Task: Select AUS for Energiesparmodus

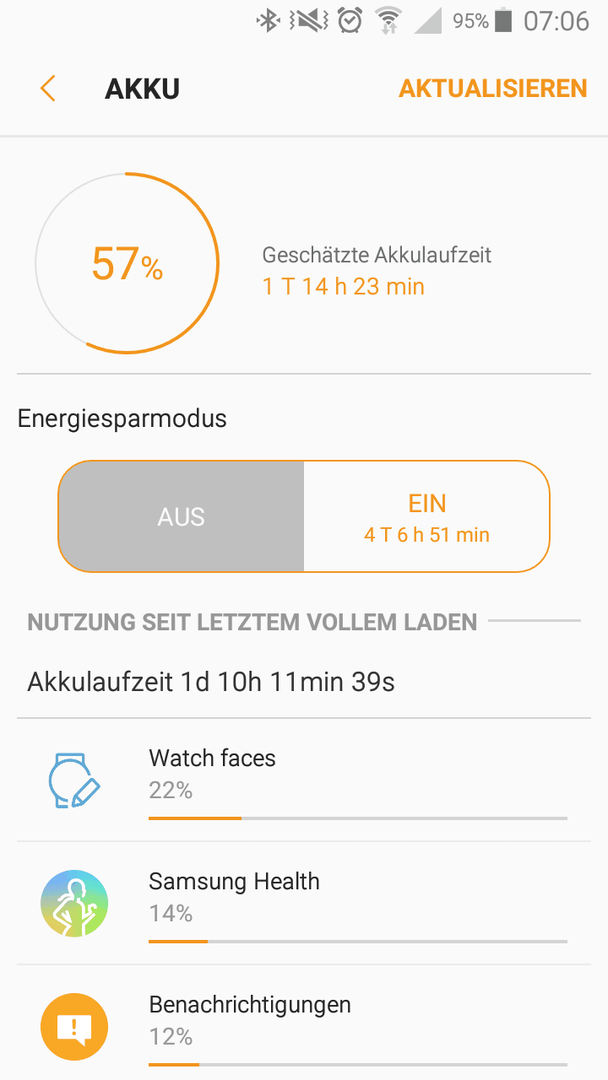Action: click(x=181, y=517)
